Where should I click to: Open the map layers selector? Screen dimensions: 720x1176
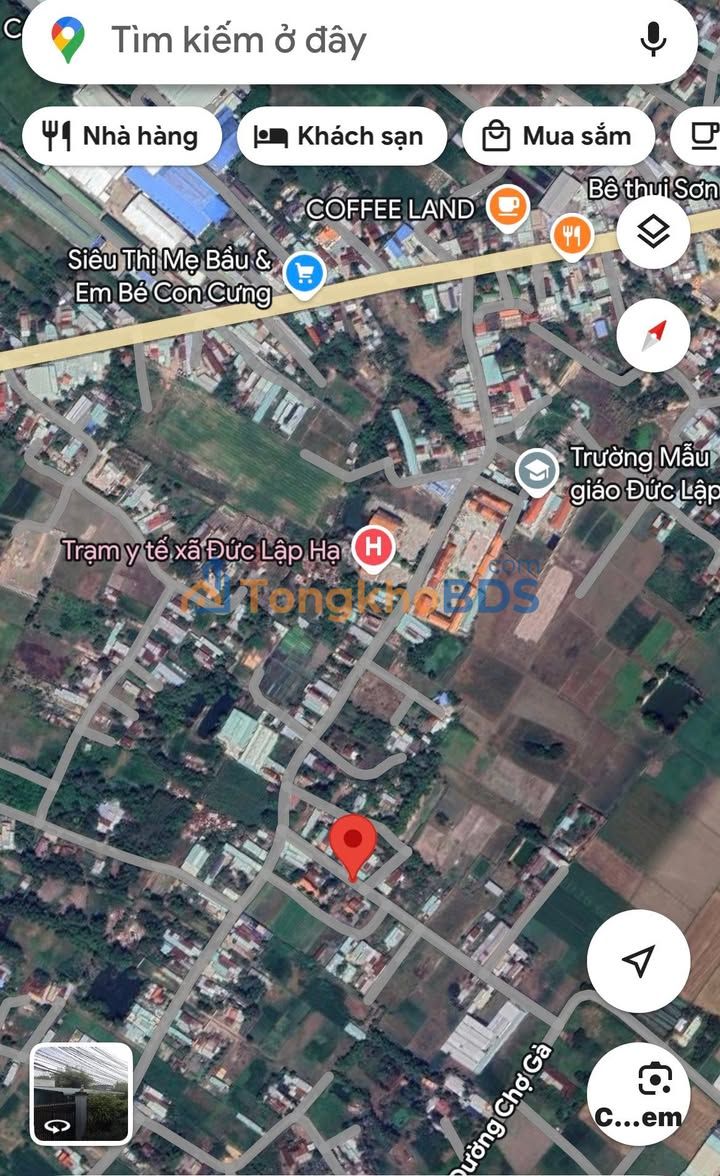click(653, 234)
